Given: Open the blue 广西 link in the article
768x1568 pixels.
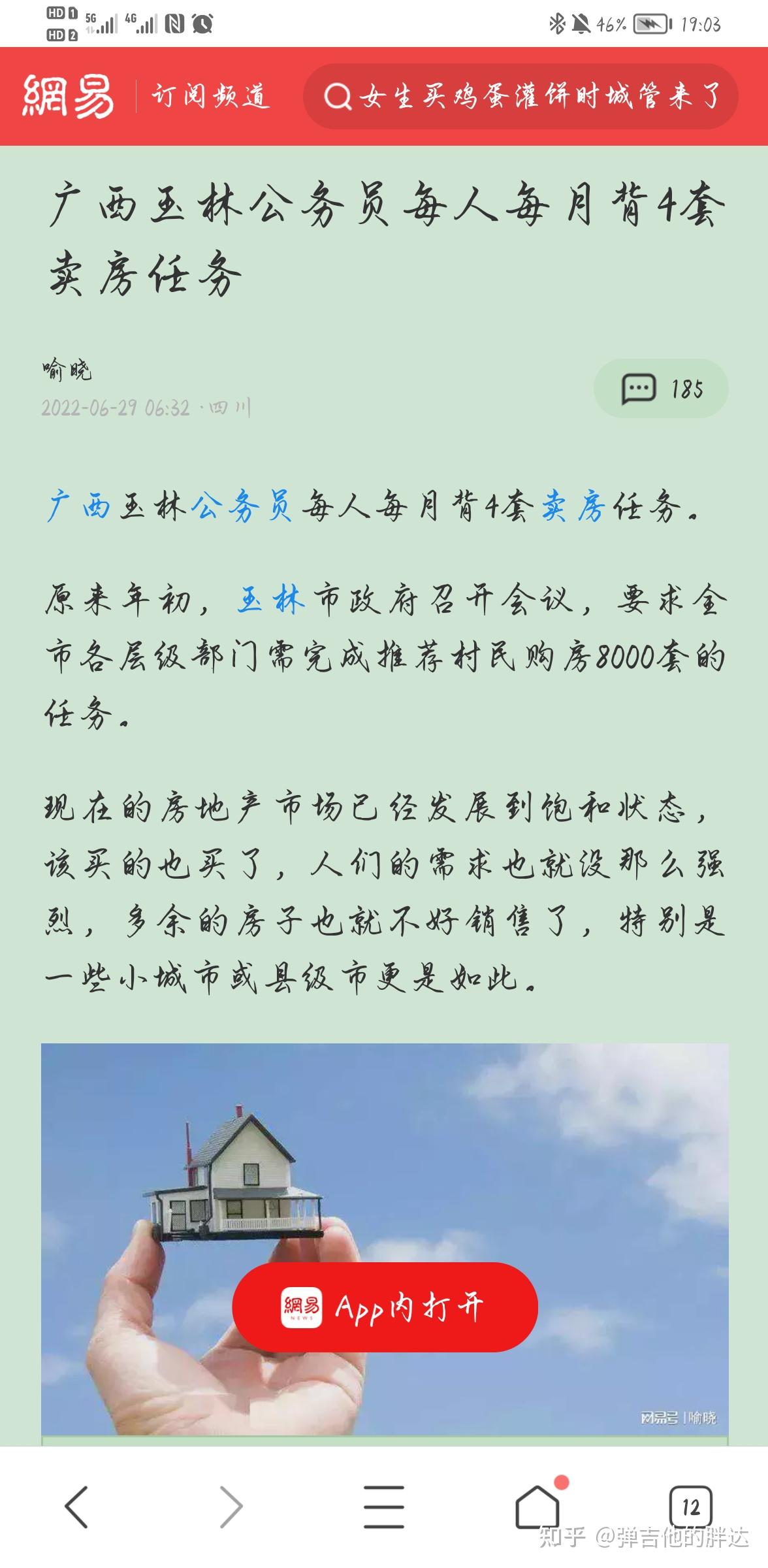Looking at the screenshot, I should point(78,506).
